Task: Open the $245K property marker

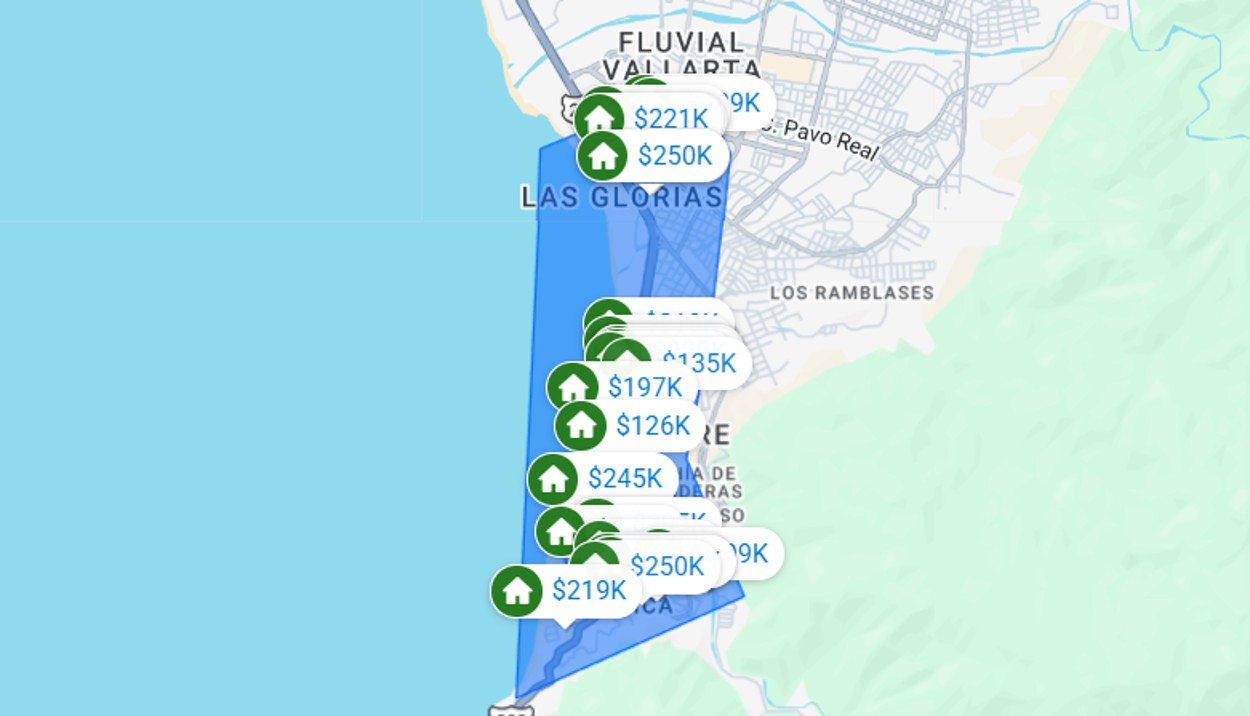Action: (x=624, y=479)
